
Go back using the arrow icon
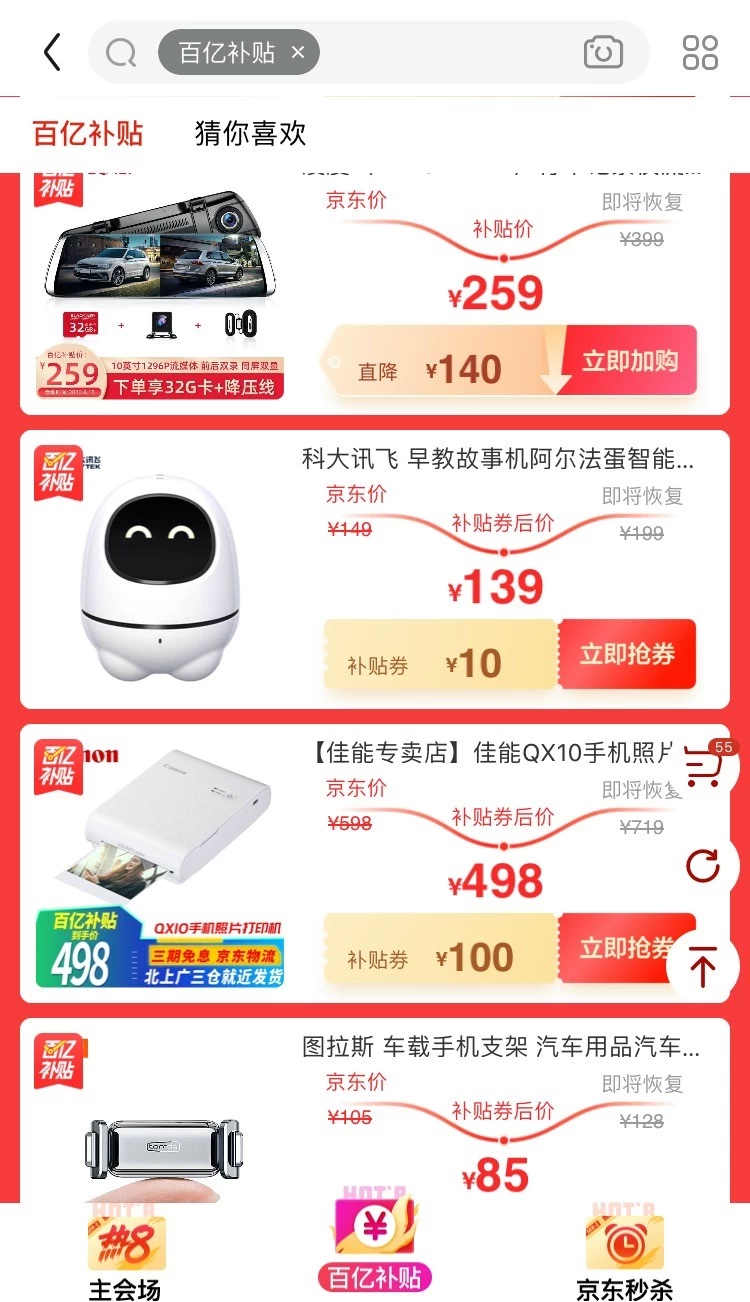52,52
